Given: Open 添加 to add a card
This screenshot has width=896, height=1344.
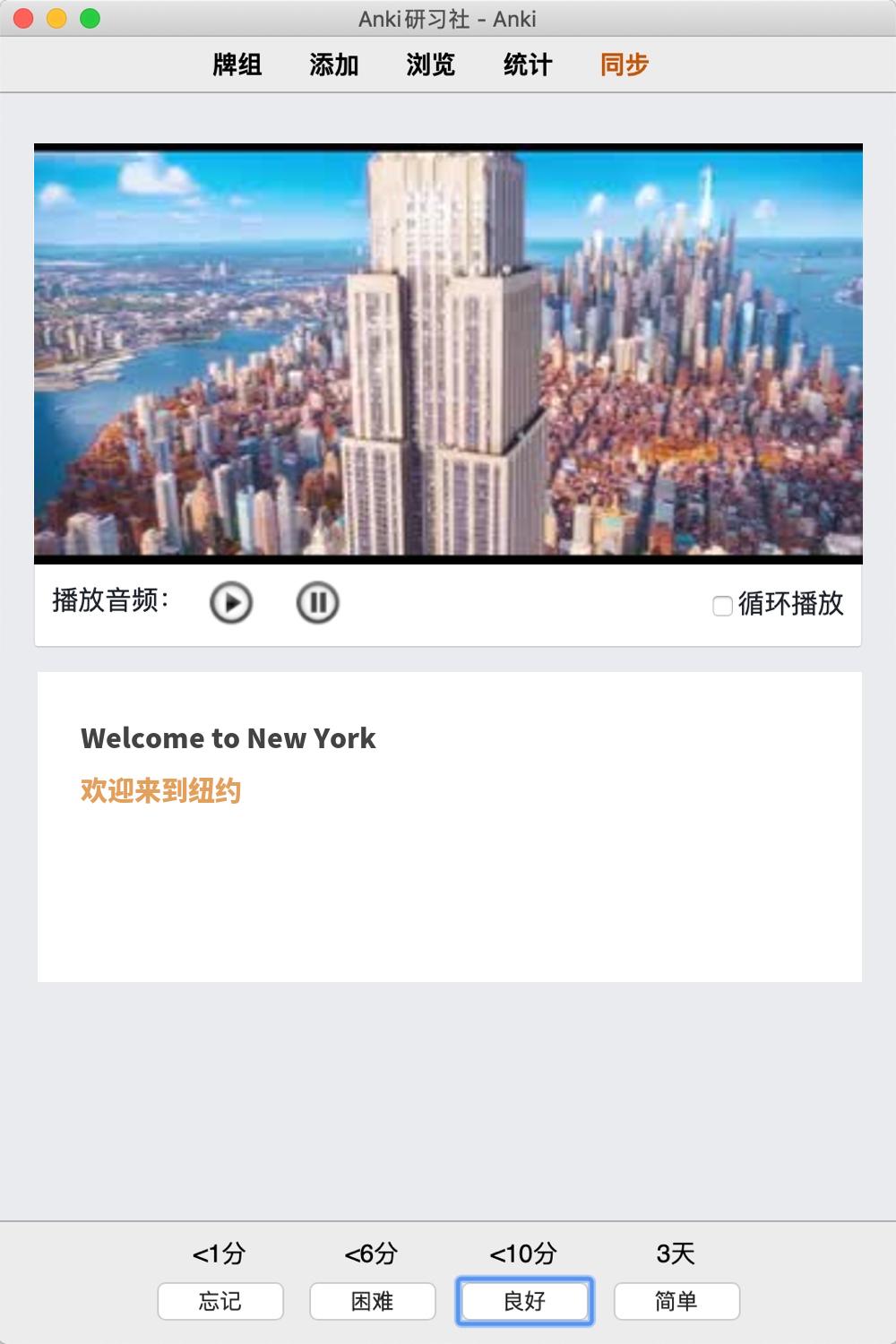Looking at the screenshot, I should 334,65.
